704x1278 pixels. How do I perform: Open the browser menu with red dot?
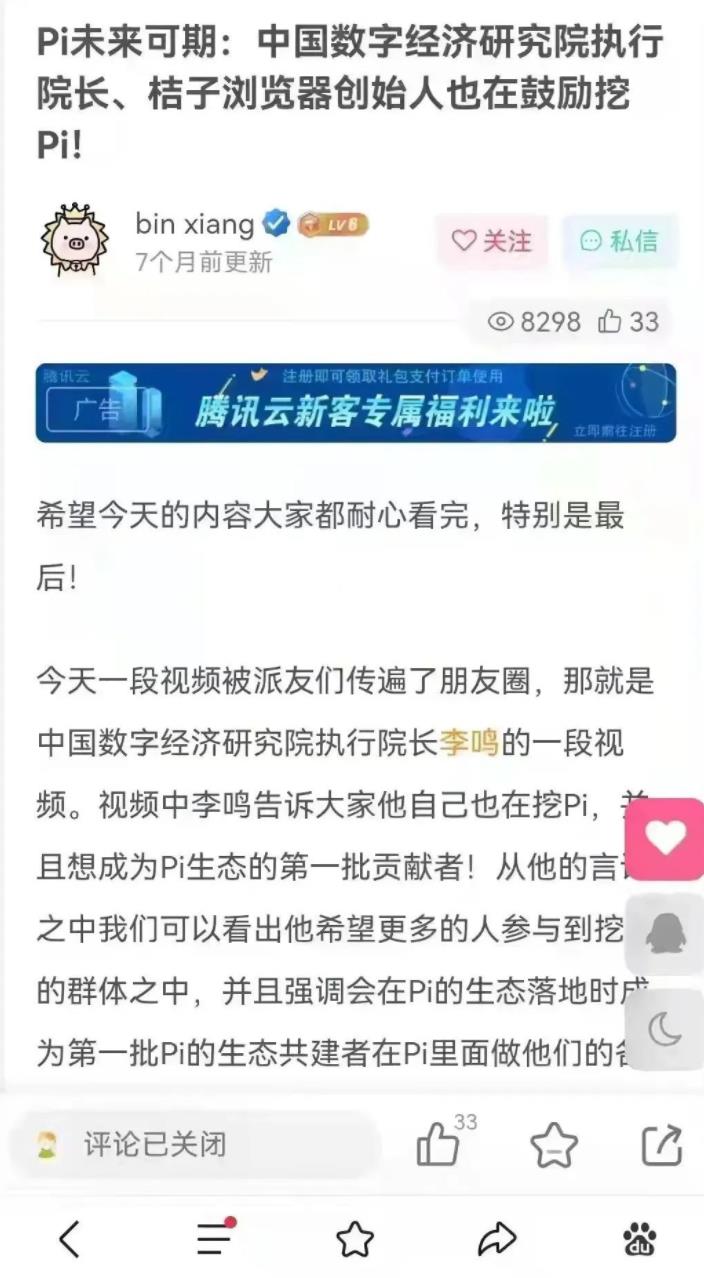click(x=213, y=1239)
